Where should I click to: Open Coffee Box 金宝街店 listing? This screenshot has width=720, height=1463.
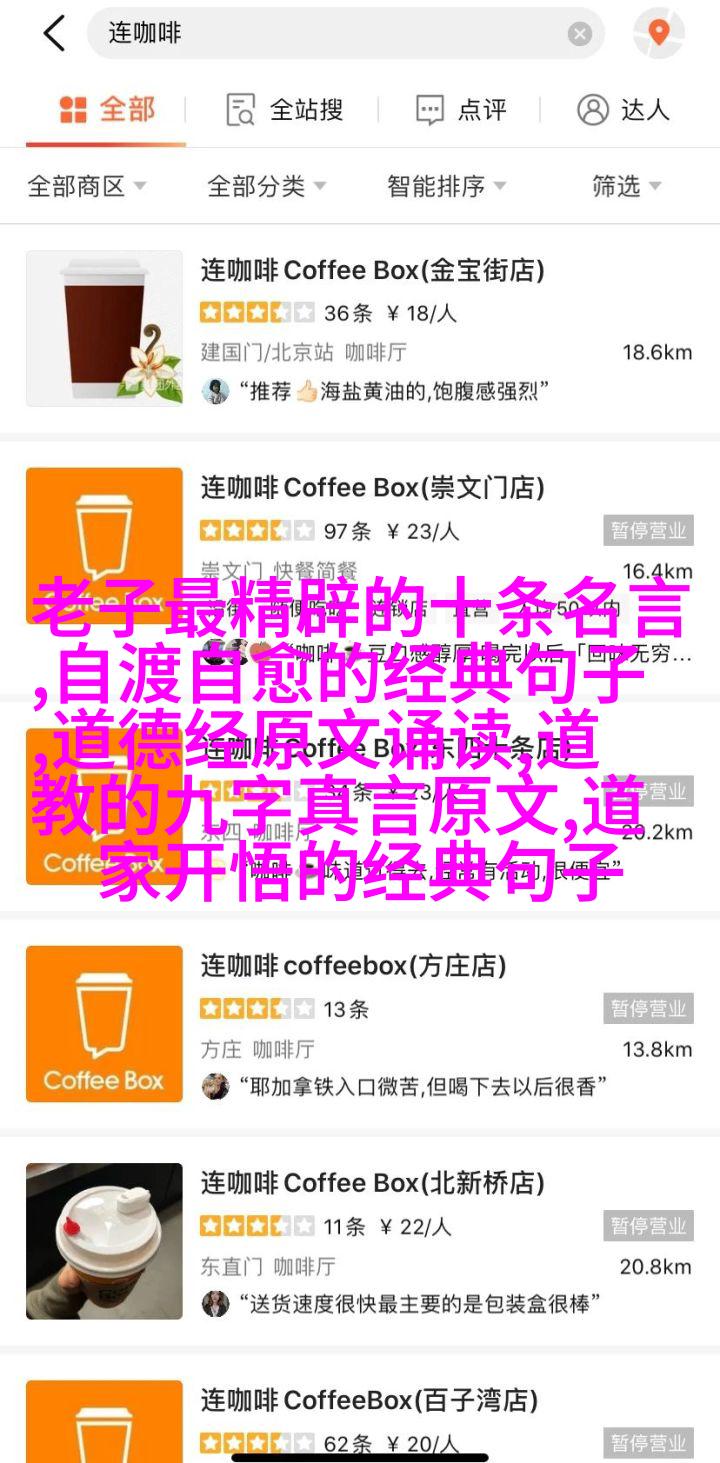pyautogui.click(x=372, y=270)
